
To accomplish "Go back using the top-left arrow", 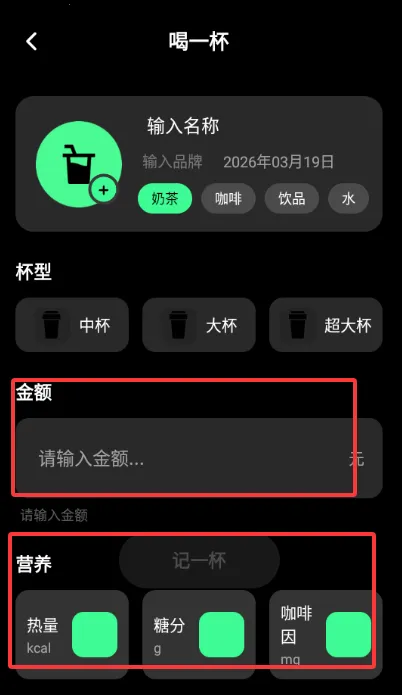I will pos(31,41).
